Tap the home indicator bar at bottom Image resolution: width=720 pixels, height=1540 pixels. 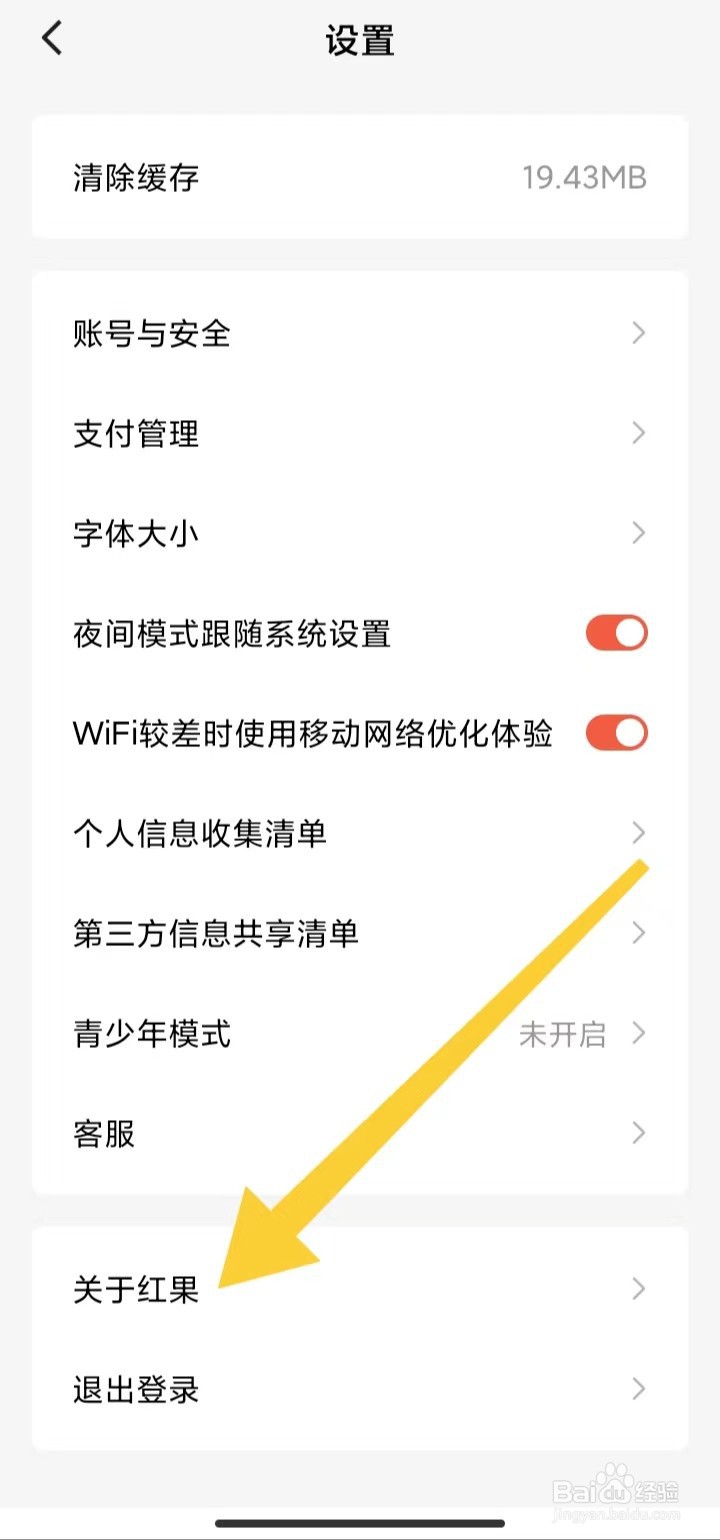(x=360, y=1522)
